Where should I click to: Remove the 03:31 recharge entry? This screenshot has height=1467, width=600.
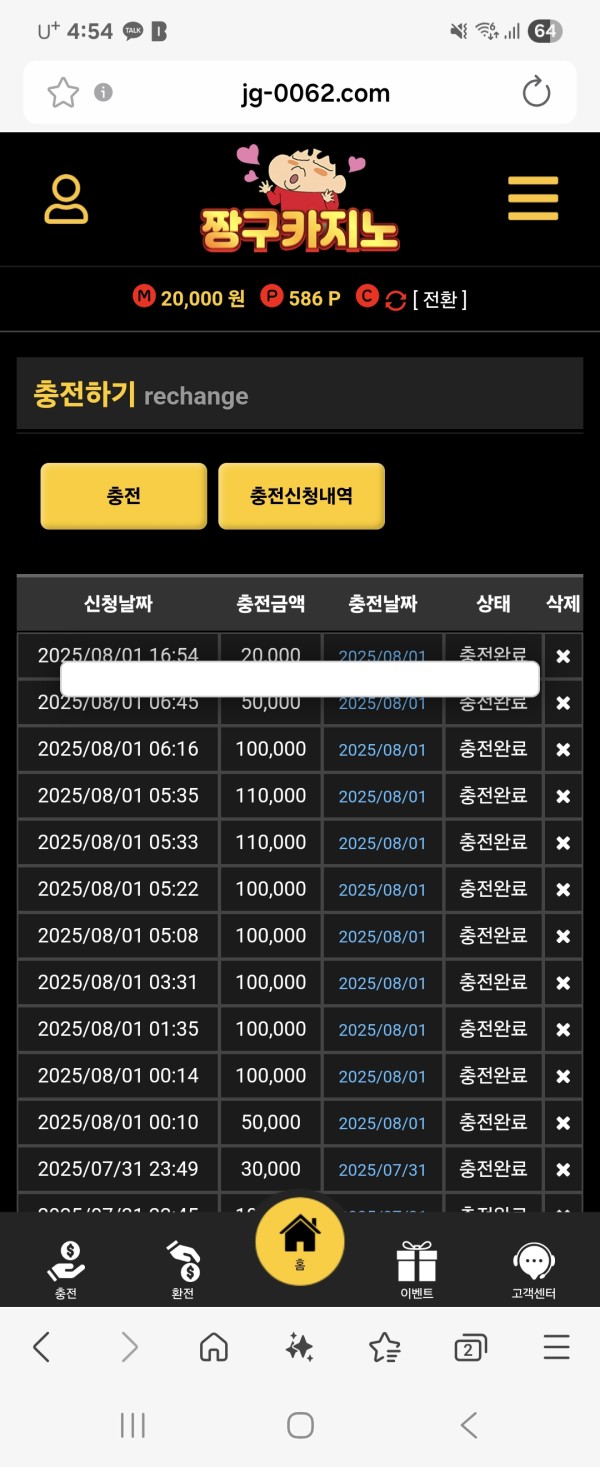pos(563,983)
